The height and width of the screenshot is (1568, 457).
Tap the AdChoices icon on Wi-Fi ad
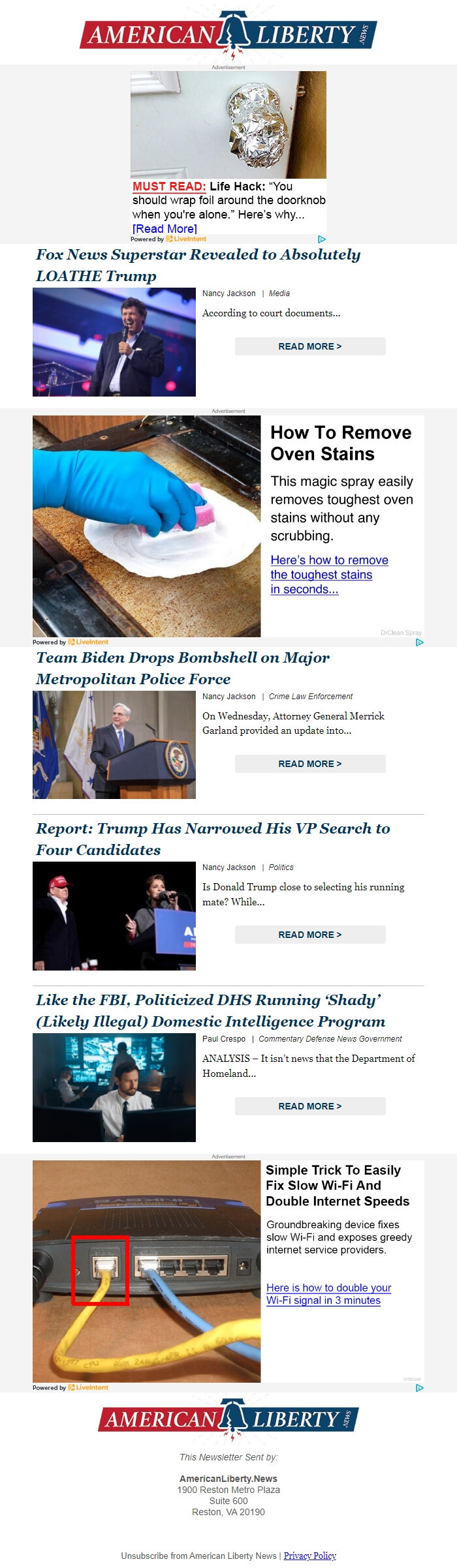coord(419,1388)
